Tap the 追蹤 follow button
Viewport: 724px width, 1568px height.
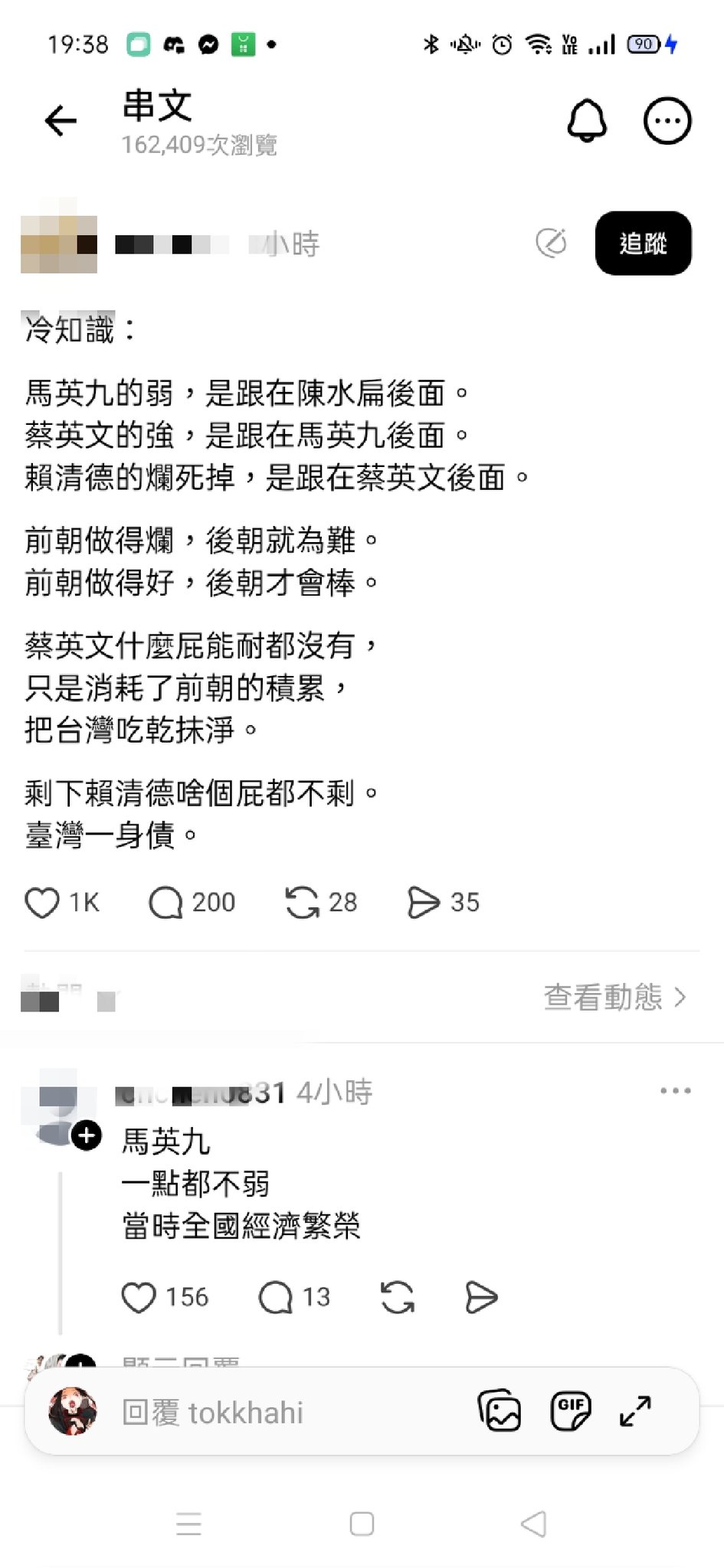[643, 243]
